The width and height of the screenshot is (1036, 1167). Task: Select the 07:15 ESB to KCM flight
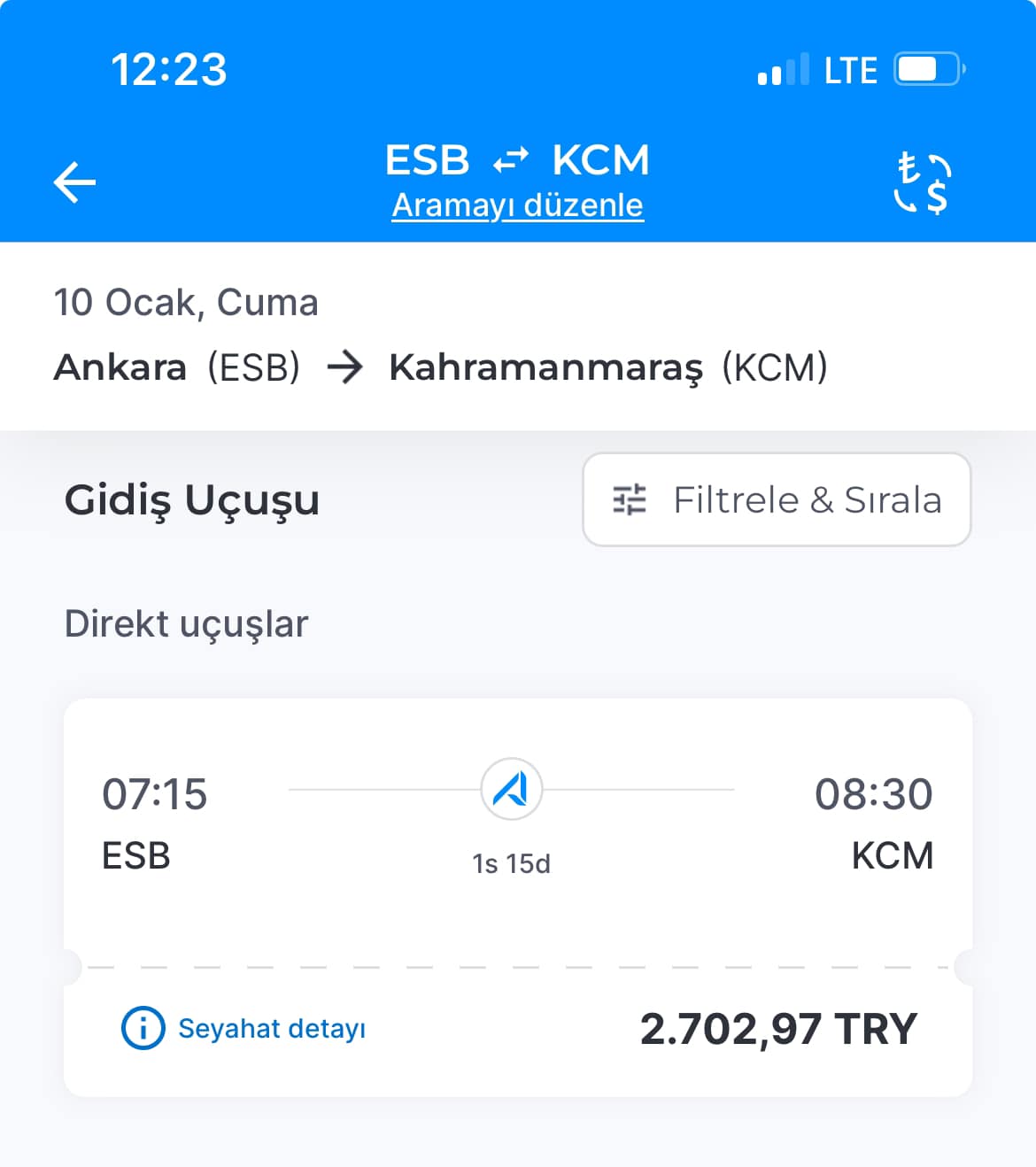tap(517, 823)
